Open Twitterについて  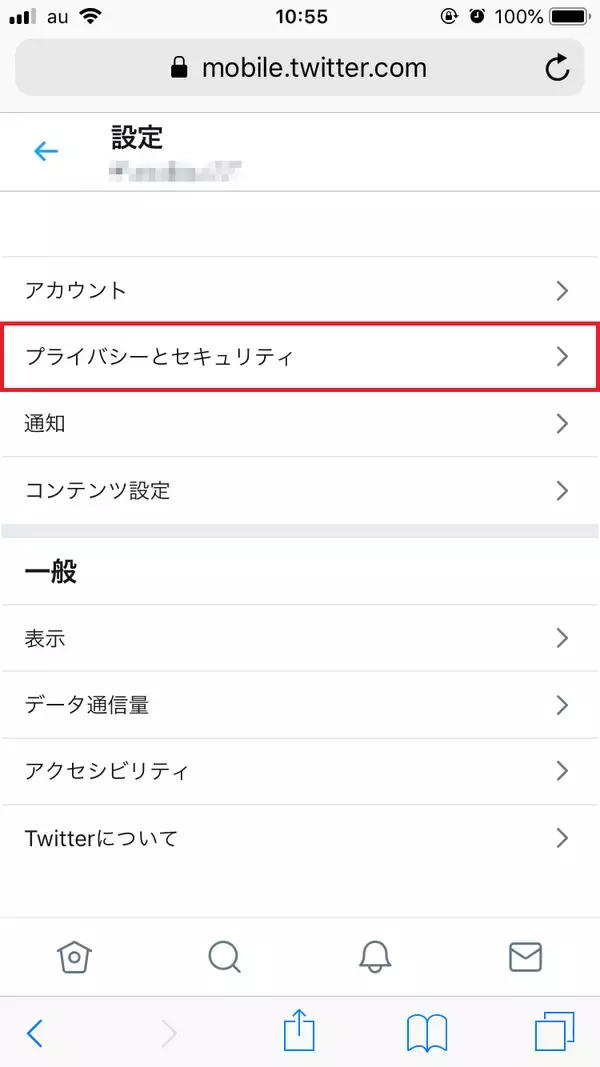pyautogui.click(x=300, y=838)
